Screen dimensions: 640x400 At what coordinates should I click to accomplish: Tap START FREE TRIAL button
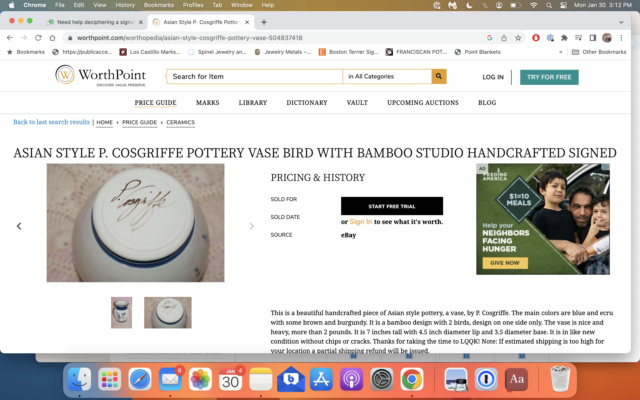click(x=391, y=206)
